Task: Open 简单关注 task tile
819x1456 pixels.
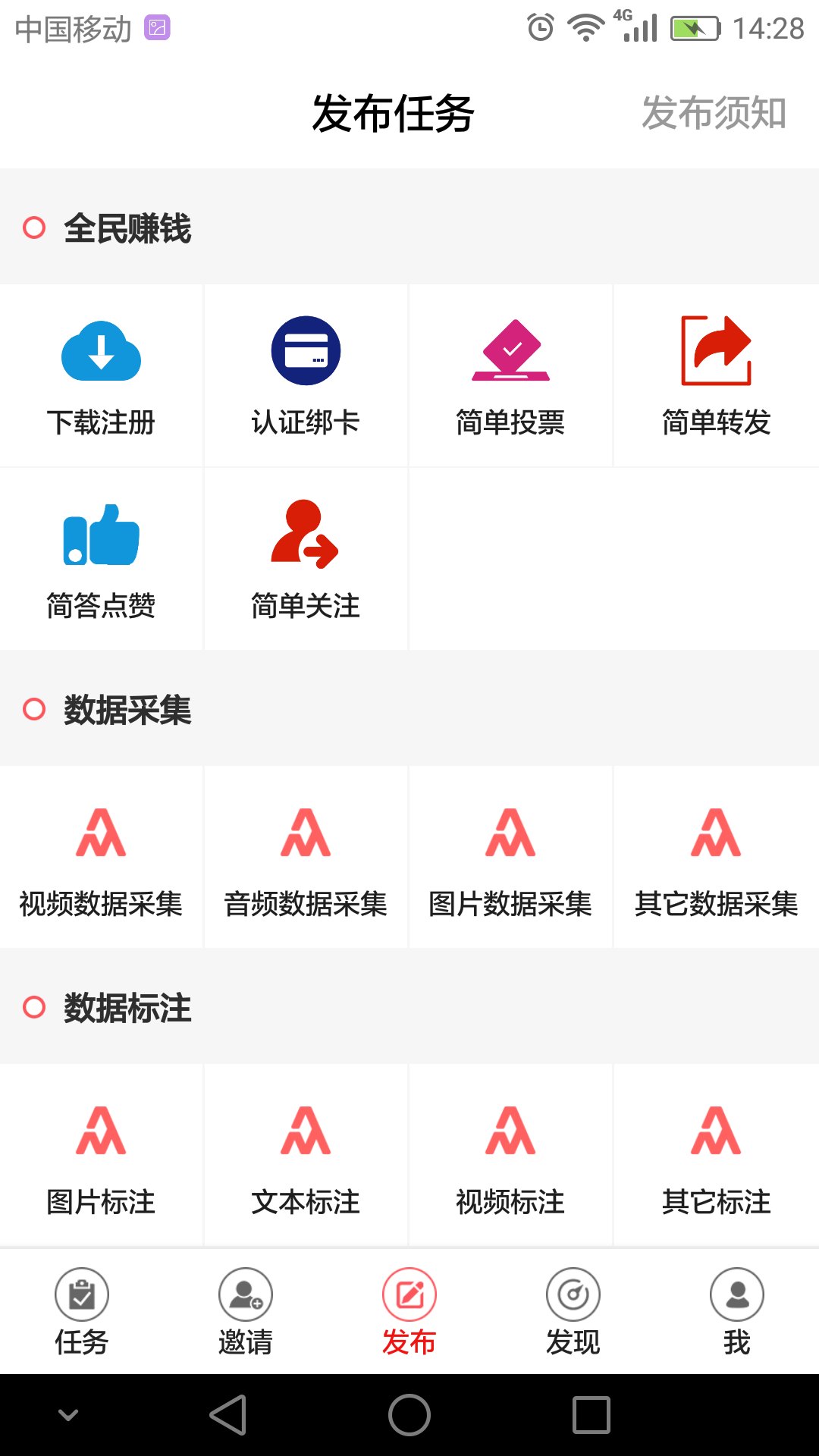Action: [306, 560]
